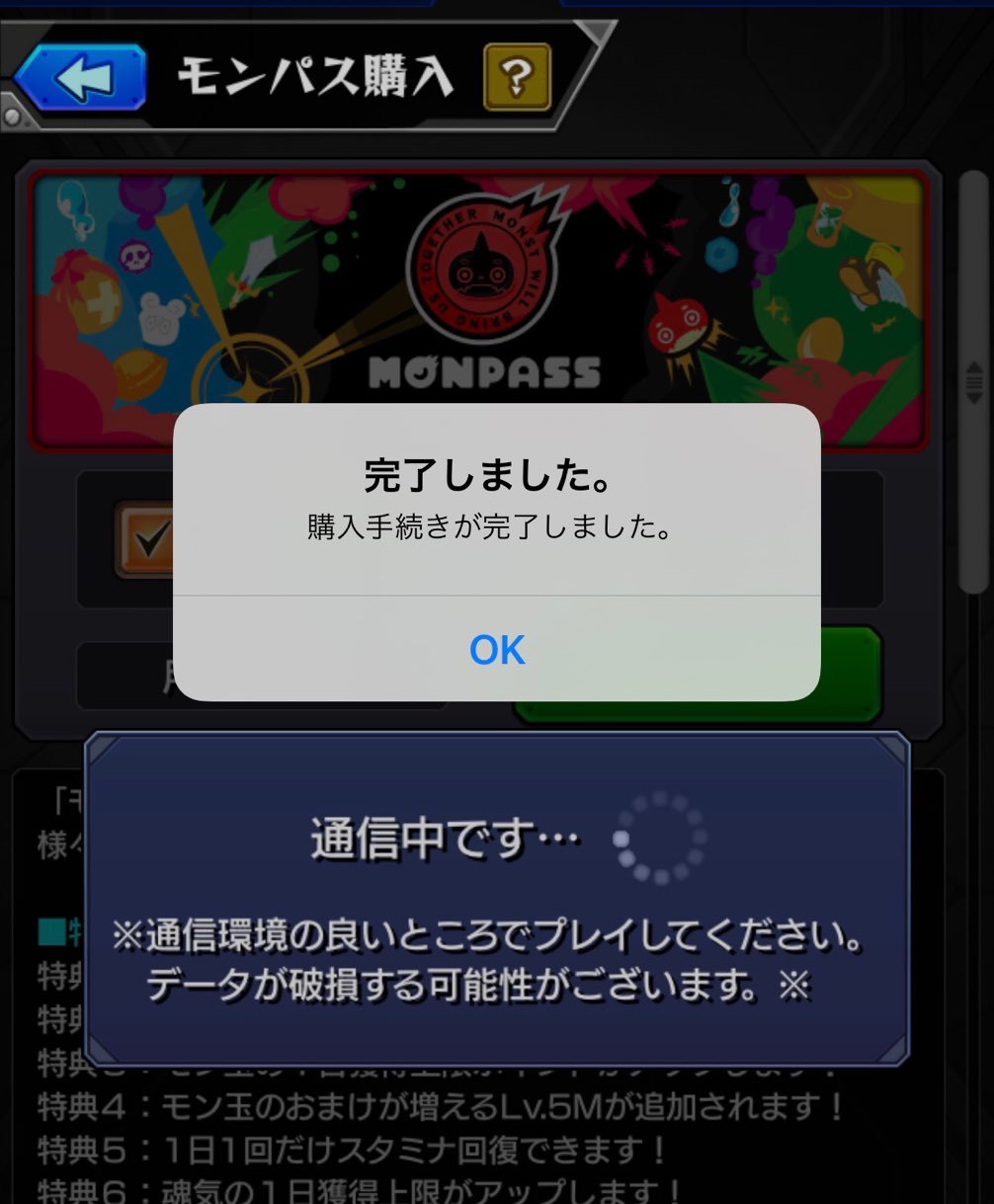This screenshot has width=994, height=1204.
Task: Open the yellow question mark help
Action: click(517, 76)
